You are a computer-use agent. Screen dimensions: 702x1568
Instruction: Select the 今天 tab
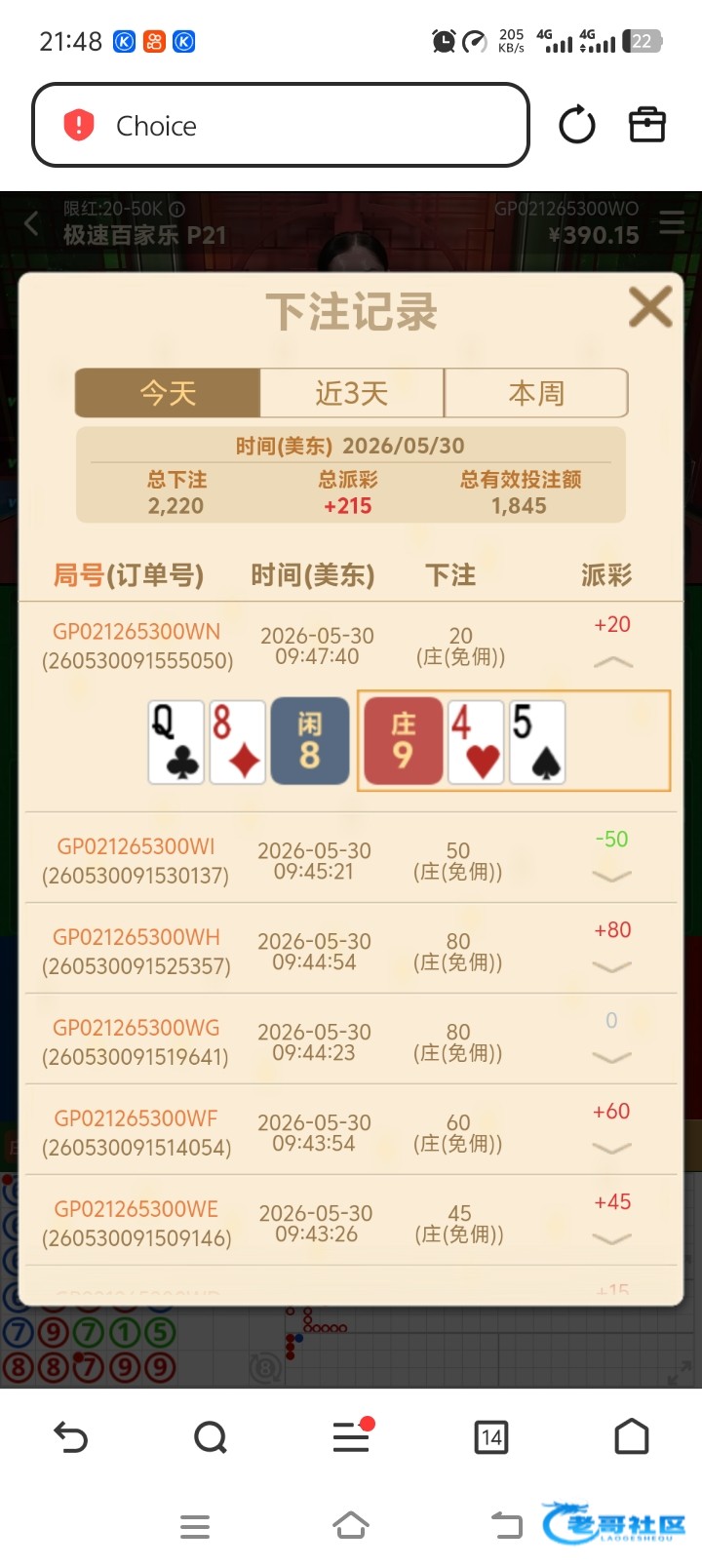point(168,393)
